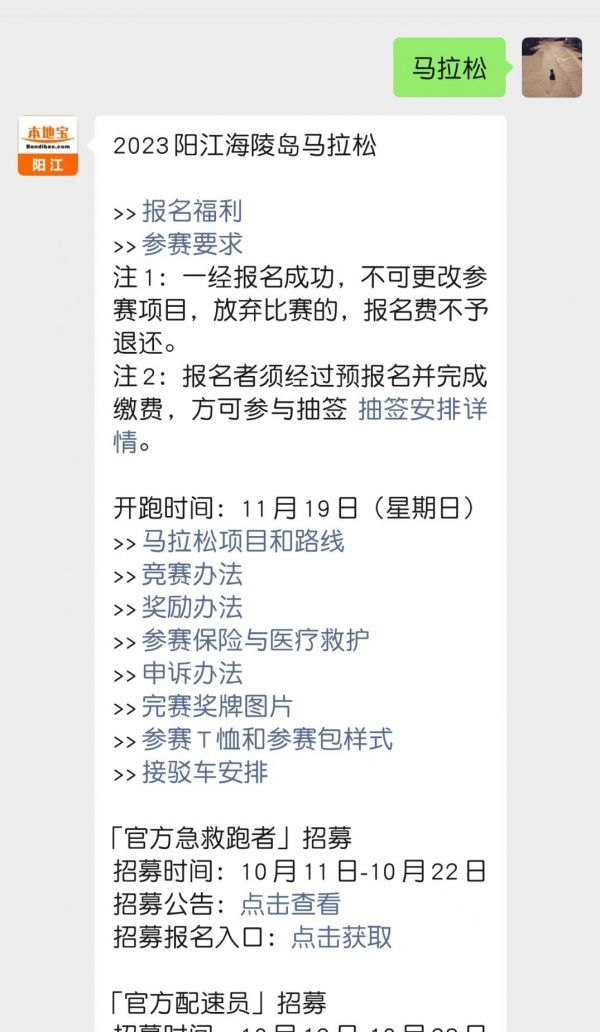The image size is (600, 1032).
Task: Open 马拉松项目和路线 link
Action: tap(243, 542)
